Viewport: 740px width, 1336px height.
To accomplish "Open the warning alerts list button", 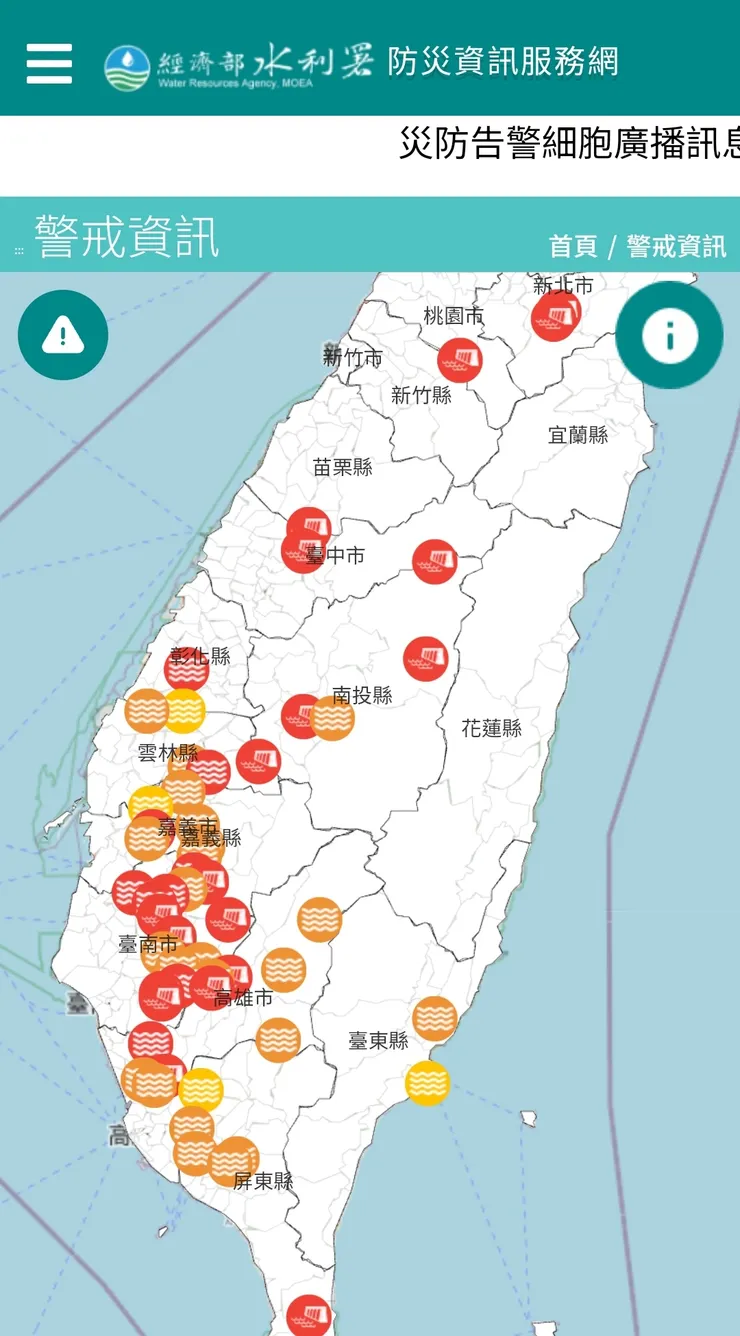I will [x=63, y=335].
